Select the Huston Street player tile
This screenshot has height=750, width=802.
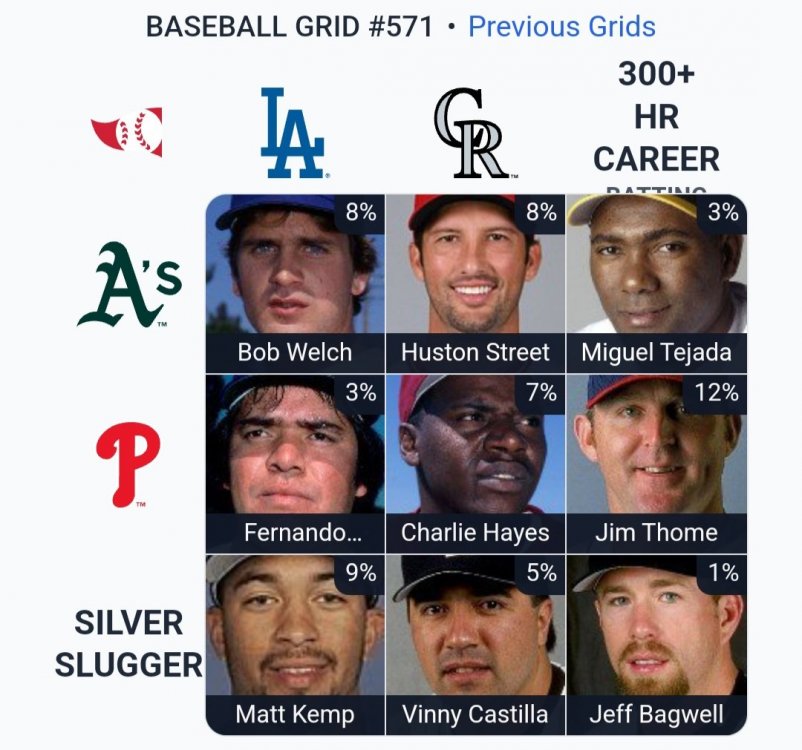(475, 283)
